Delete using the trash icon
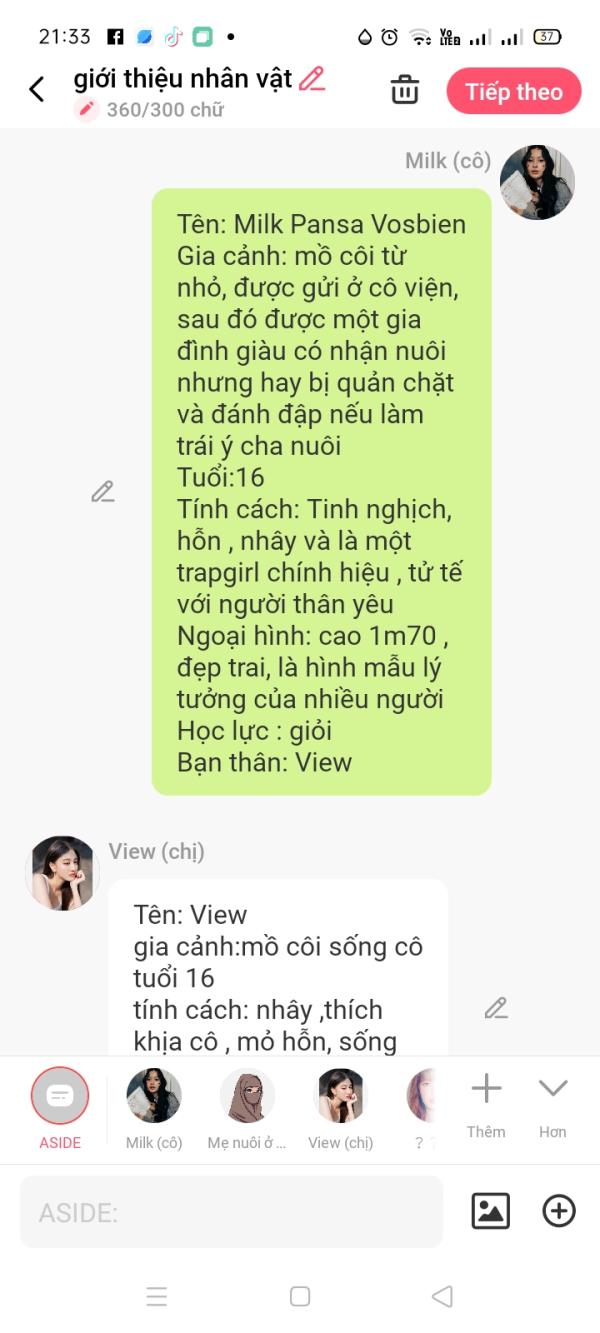This screenshot has width=600, height=1333. [405, 90]
